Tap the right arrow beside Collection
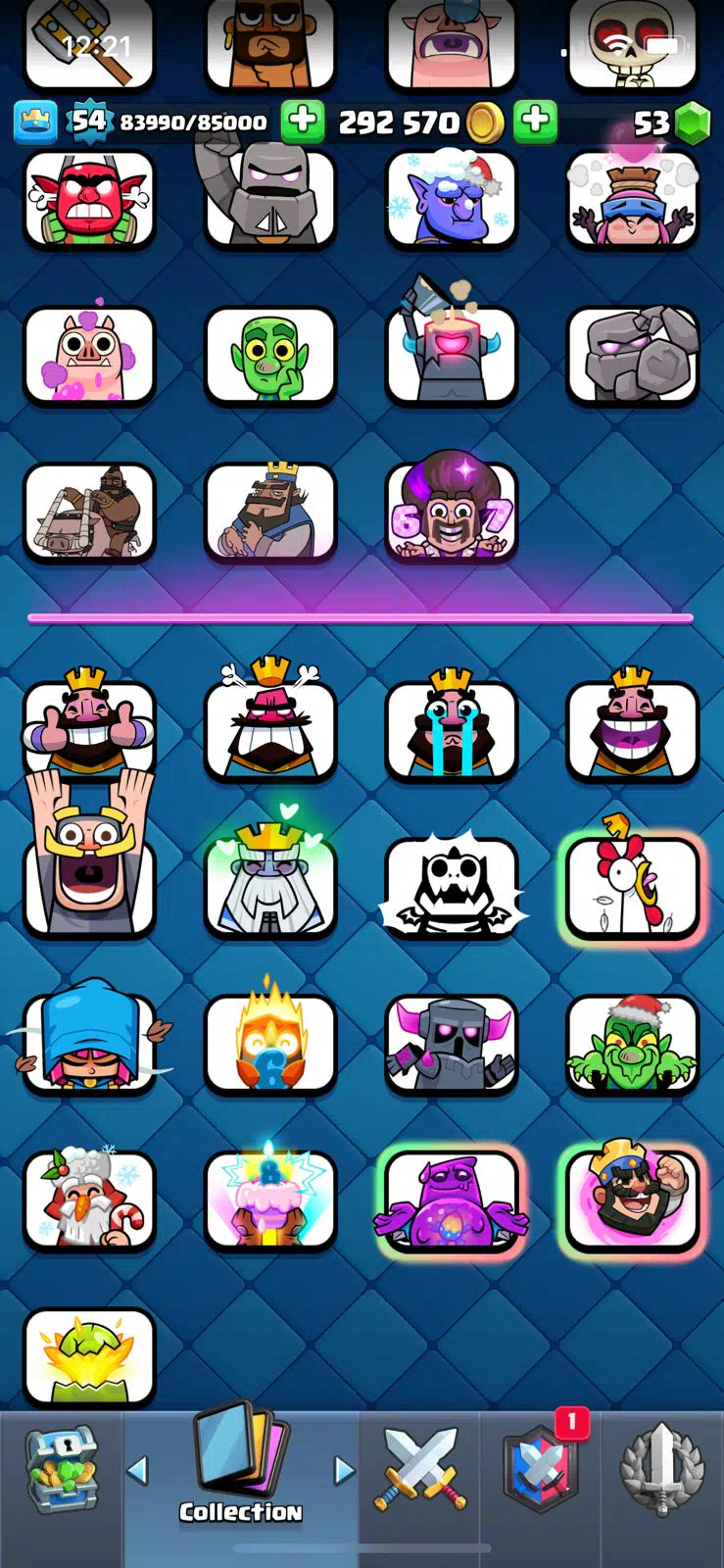The width and height of the screenshot is (724, 1568). (344, 1469)
